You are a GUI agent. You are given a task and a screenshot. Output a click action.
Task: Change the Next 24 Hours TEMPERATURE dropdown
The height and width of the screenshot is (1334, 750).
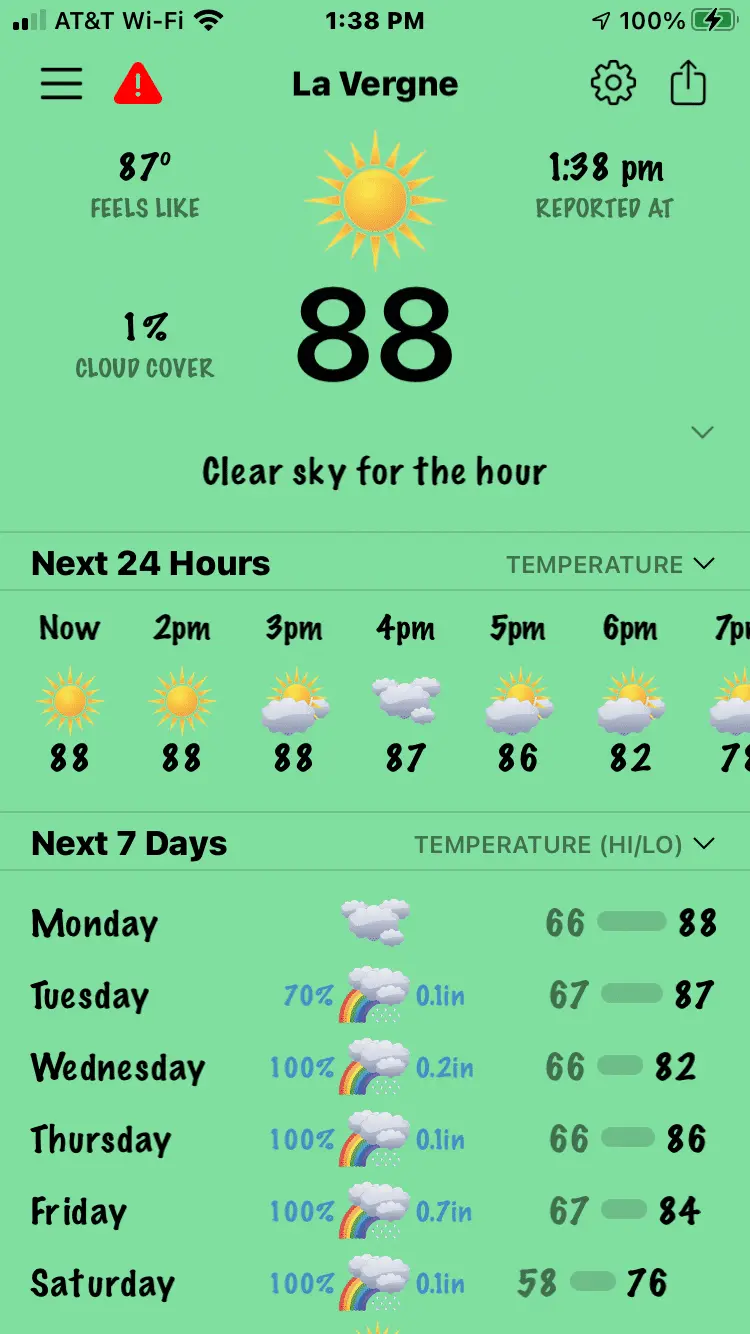point(610,565)
